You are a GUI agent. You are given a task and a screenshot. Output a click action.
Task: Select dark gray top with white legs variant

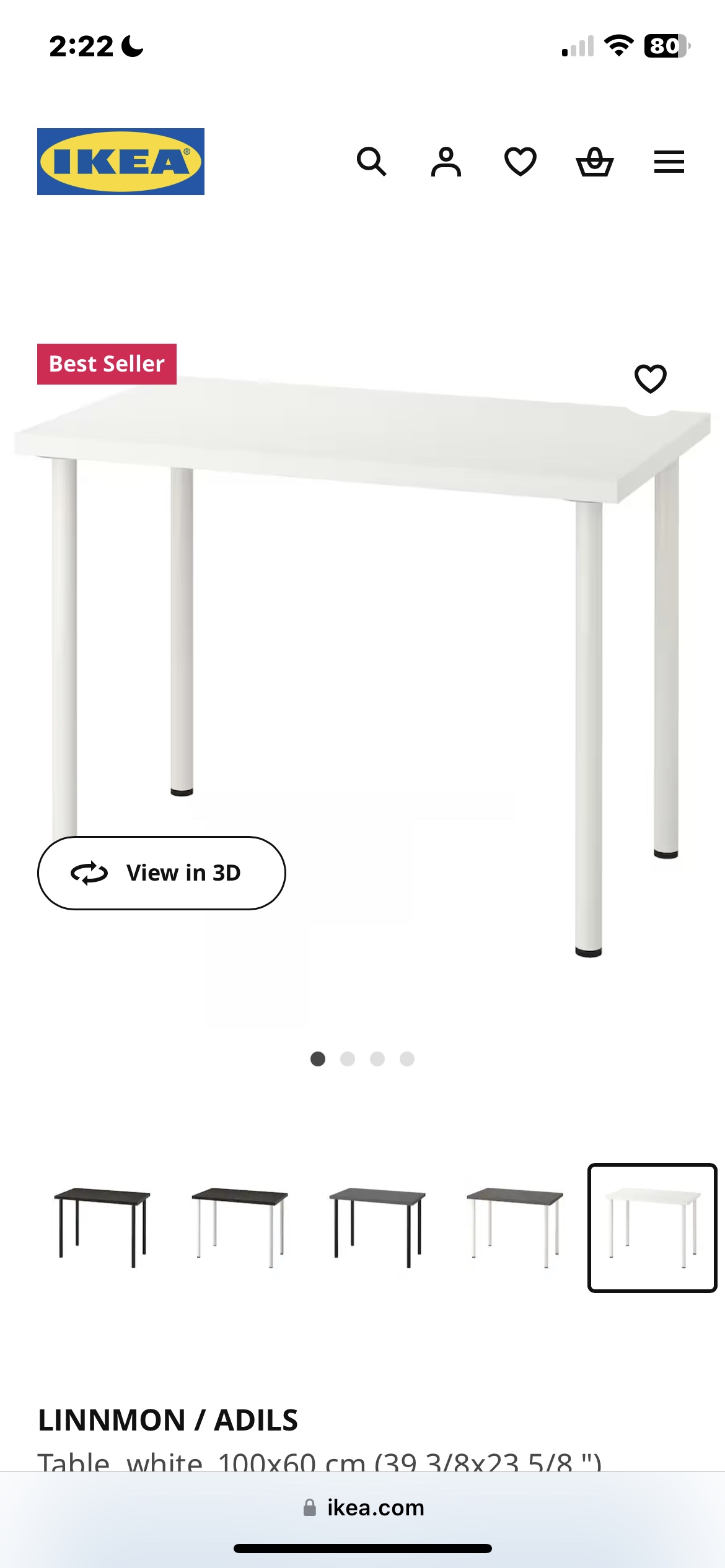coord(515,1227)
